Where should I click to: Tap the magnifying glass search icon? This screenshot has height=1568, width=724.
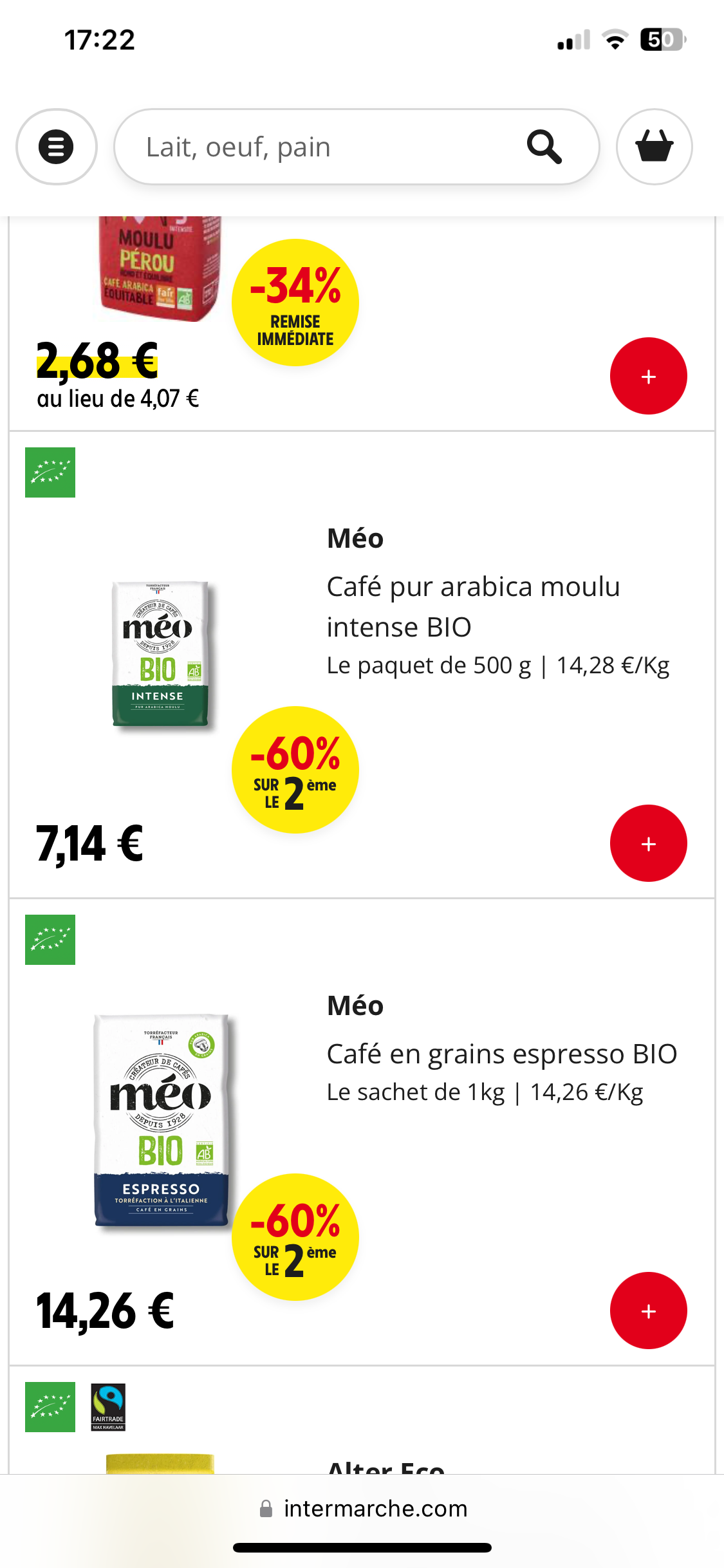coord(544,147)
